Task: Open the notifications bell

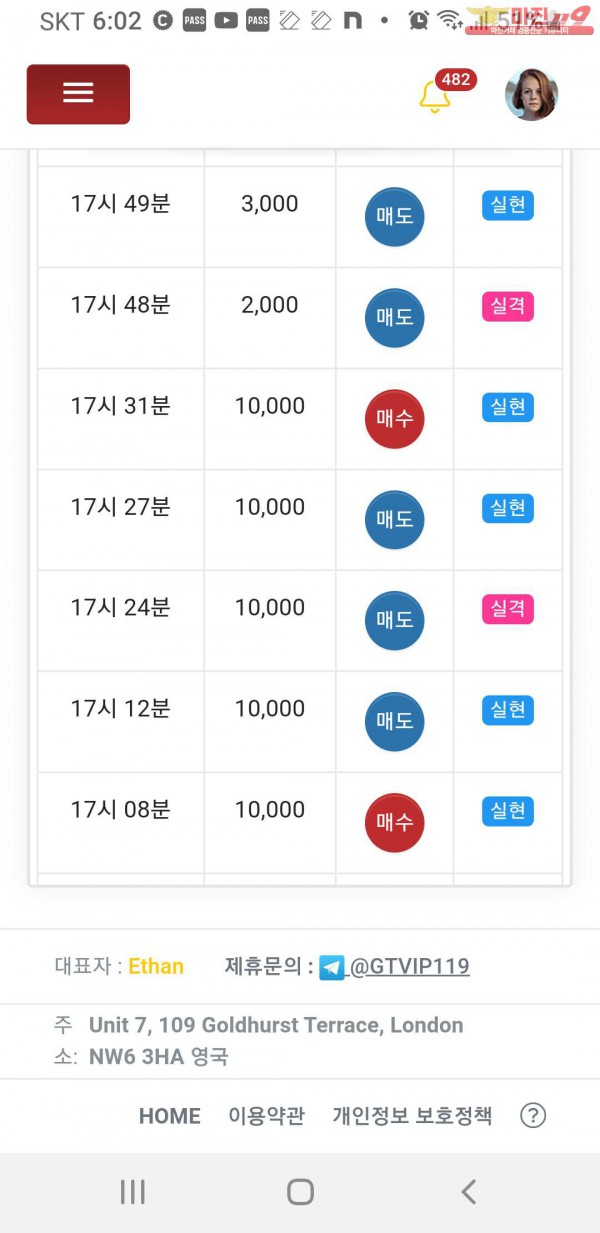Action: point(434,96)
